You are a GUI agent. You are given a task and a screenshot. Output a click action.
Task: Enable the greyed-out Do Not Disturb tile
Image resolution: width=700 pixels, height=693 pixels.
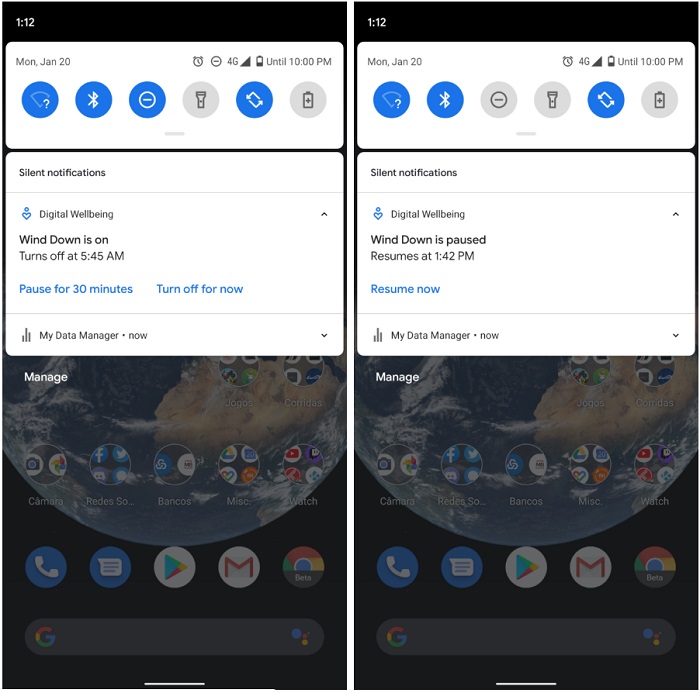[498, 99]
